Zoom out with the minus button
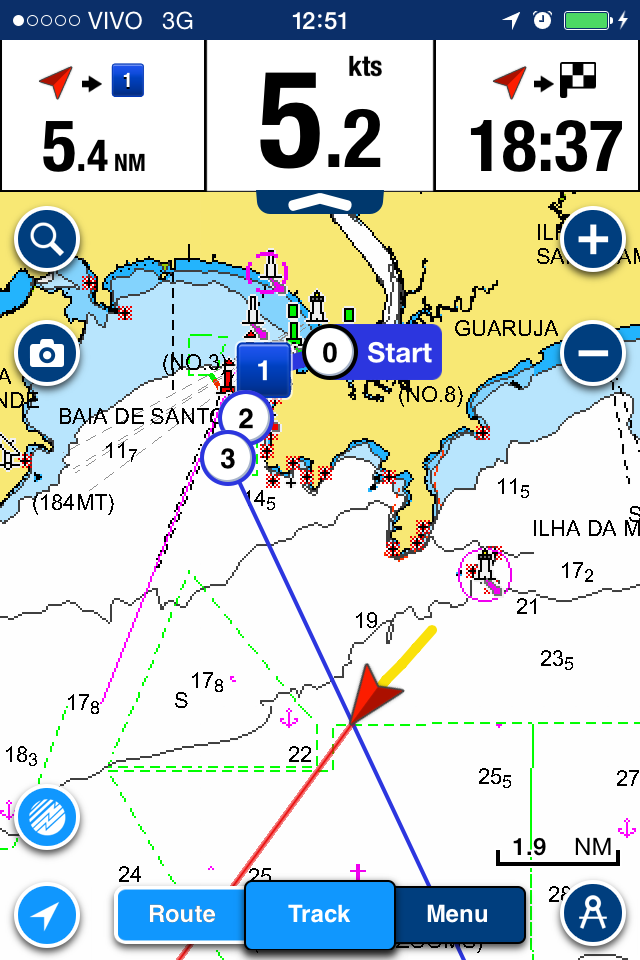This screenshot has width=640, height=960. click(x=593, y=353)
